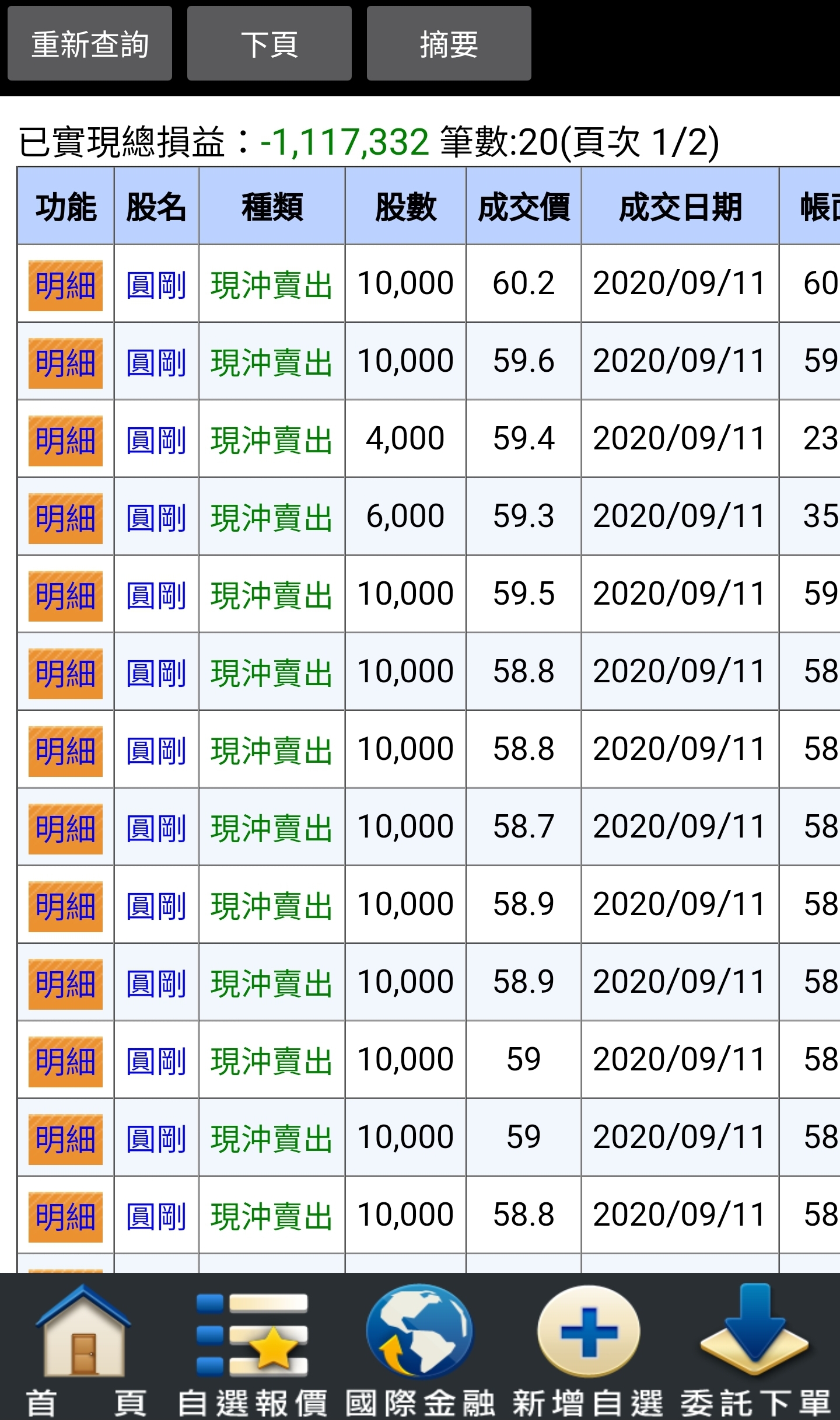Image resolution: width=840 pixels, height=1420 pixels.
Task: Open 明細 for the 6,000 shares trade
Action: click(66, 518)
